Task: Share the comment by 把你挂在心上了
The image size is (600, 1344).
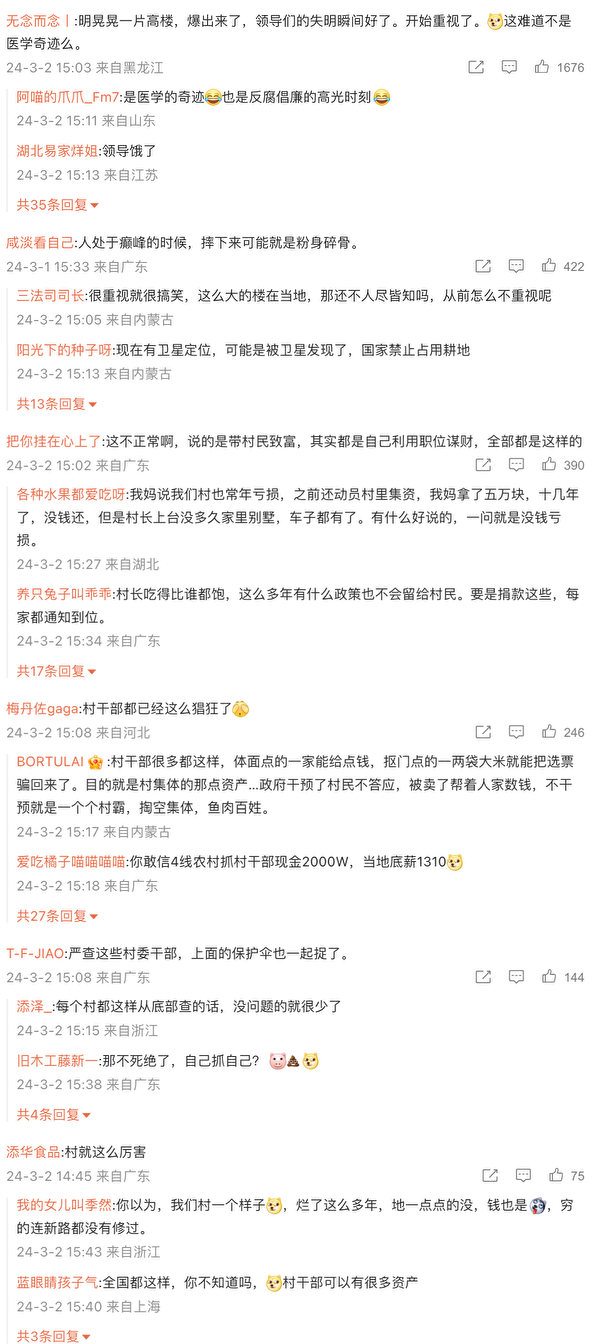Action: tap(483, 465)
